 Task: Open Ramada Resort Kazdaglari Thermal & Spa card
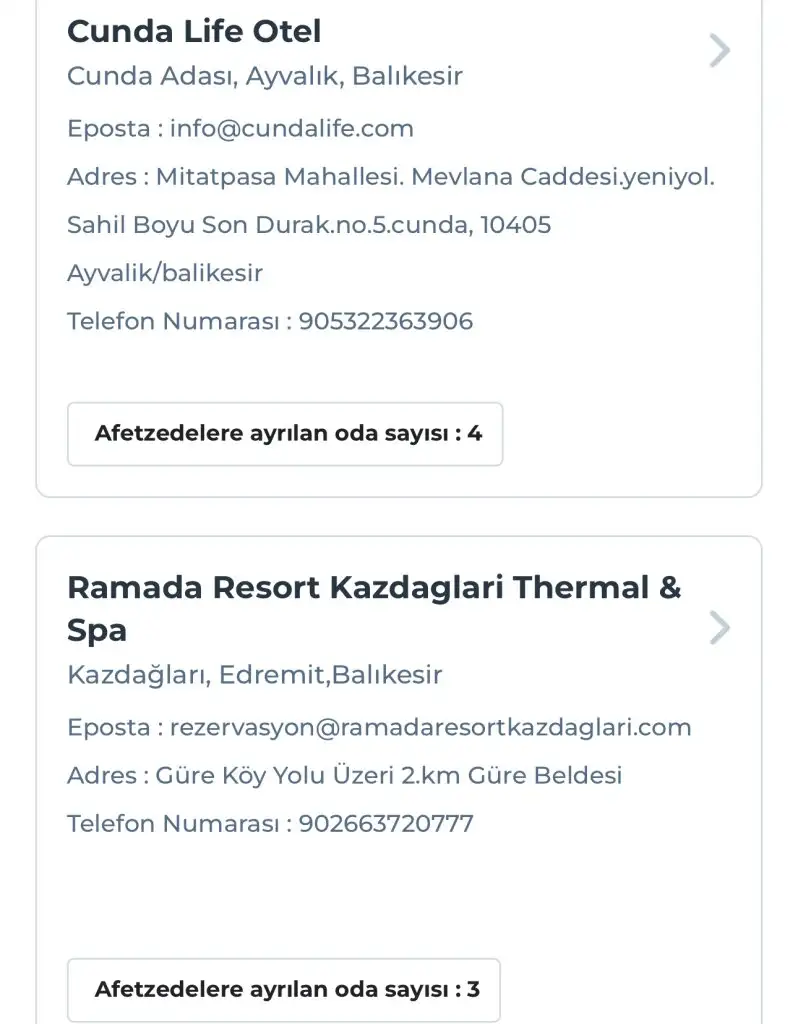[373, 607]
